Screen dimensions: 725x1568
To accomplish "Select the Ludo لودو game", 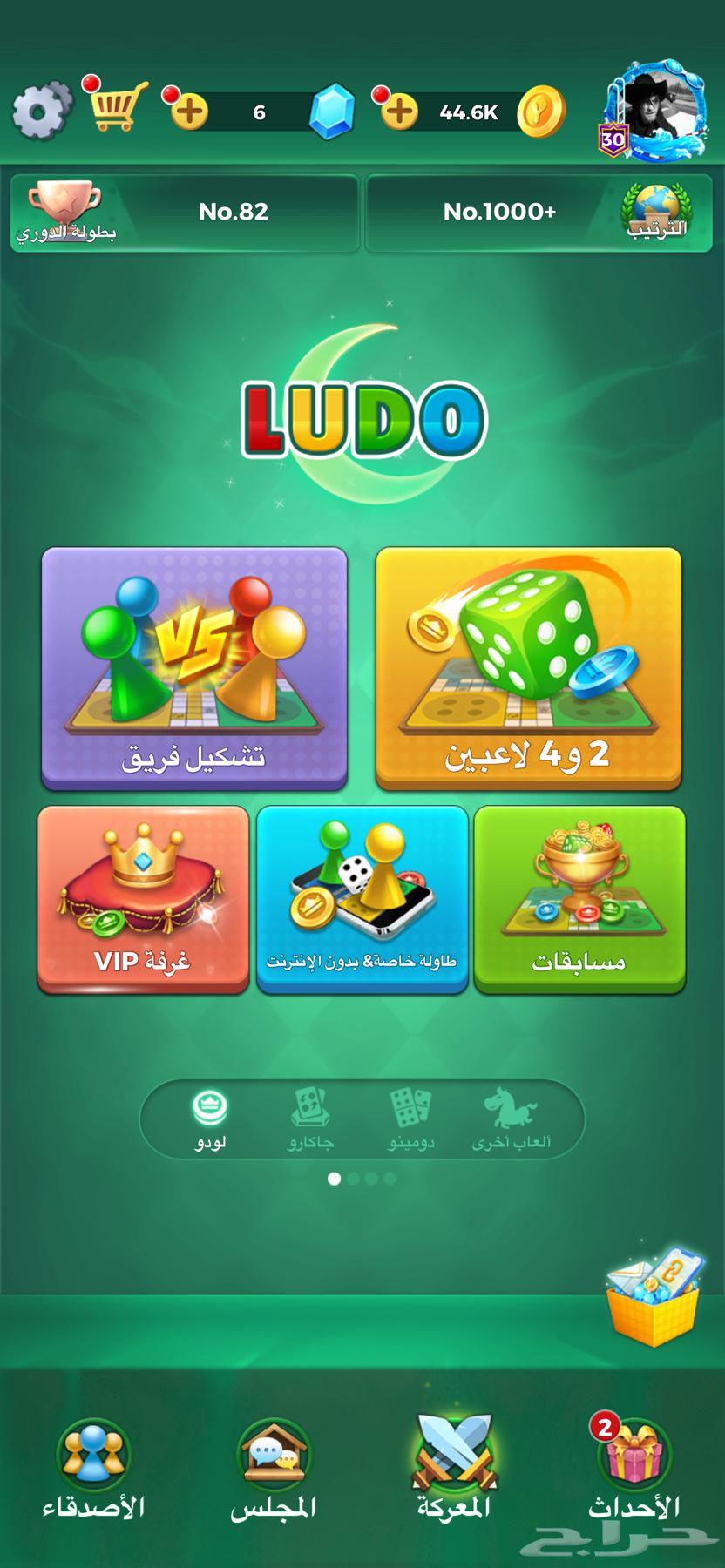I will pos(210,1119).
